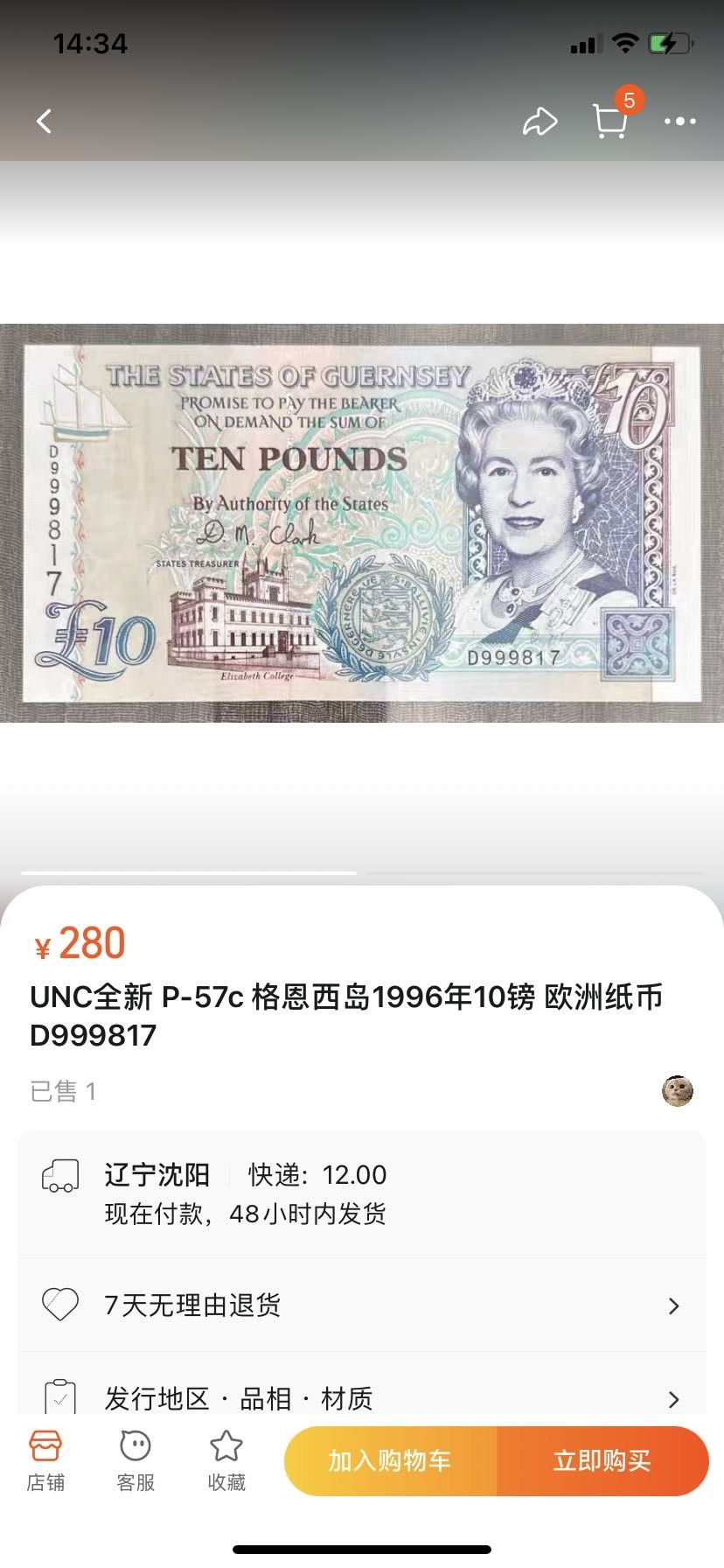This screenshot has height=1568, width=724.
Task: Open the overflow menu
Action: point(679,122)
